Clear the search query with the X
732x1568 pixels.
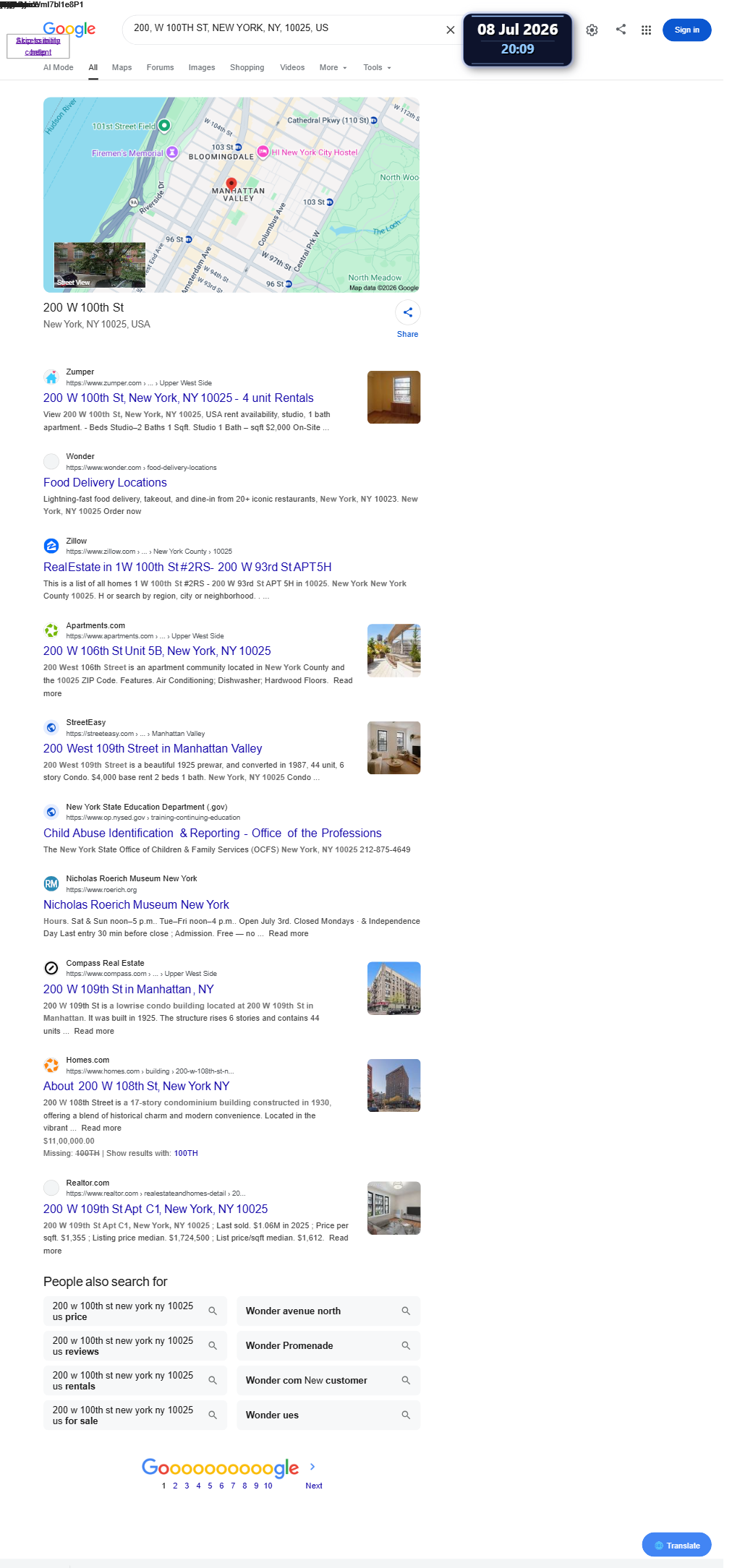point(450,30)
